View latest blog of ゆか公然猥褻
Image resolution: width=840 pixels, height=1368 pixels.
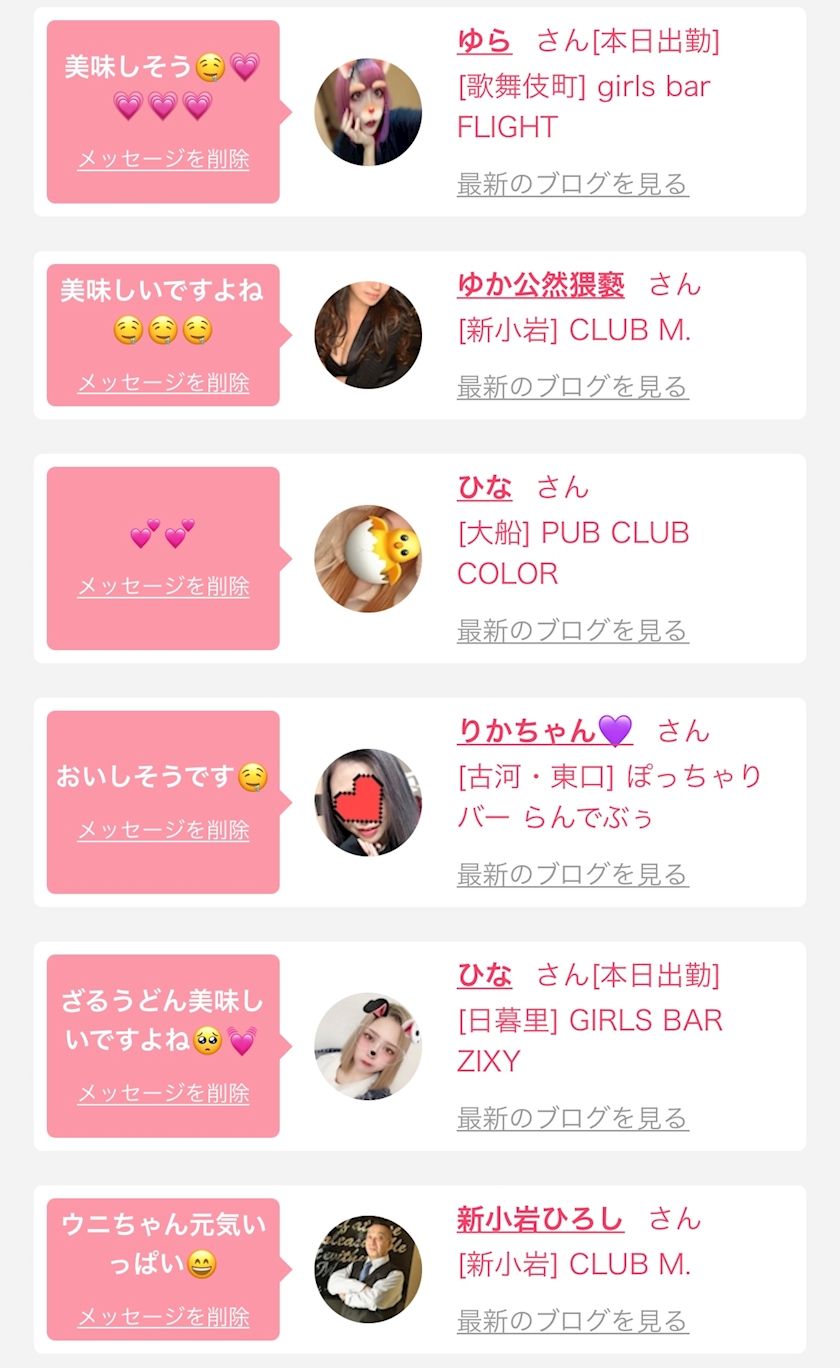point(573,387)
